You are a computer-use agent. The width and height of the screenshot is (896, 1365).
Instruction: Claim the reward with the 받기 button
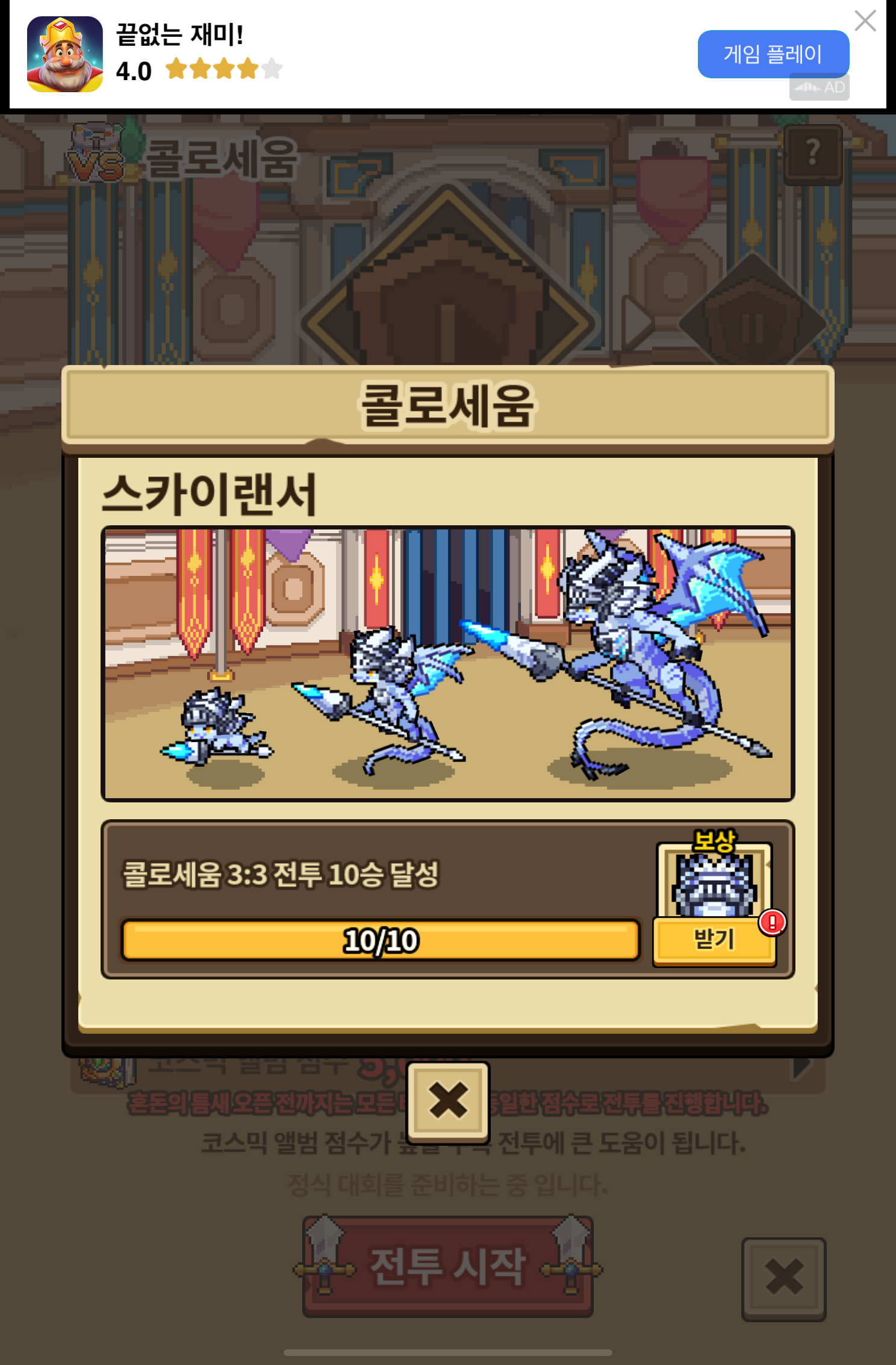[714, 940]
